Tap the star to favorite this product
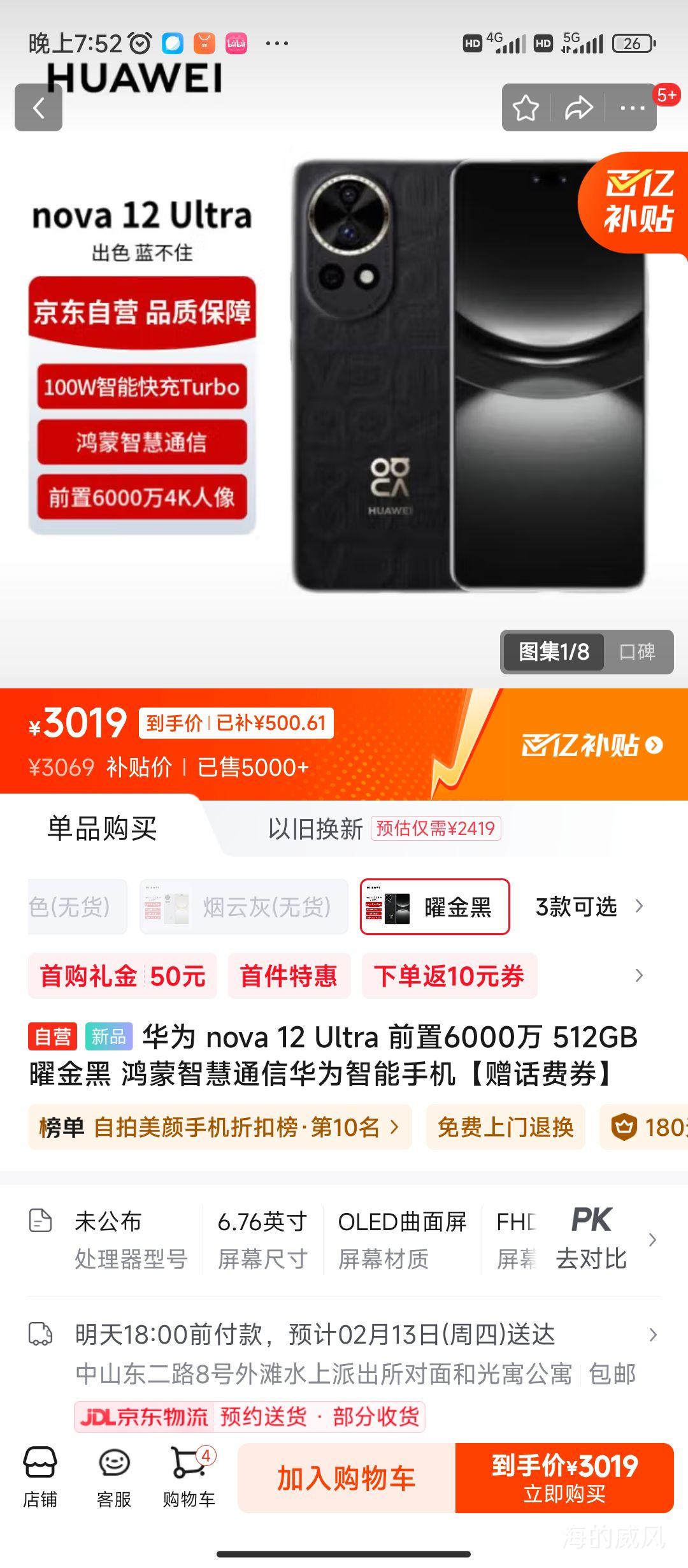 point(525,108)
